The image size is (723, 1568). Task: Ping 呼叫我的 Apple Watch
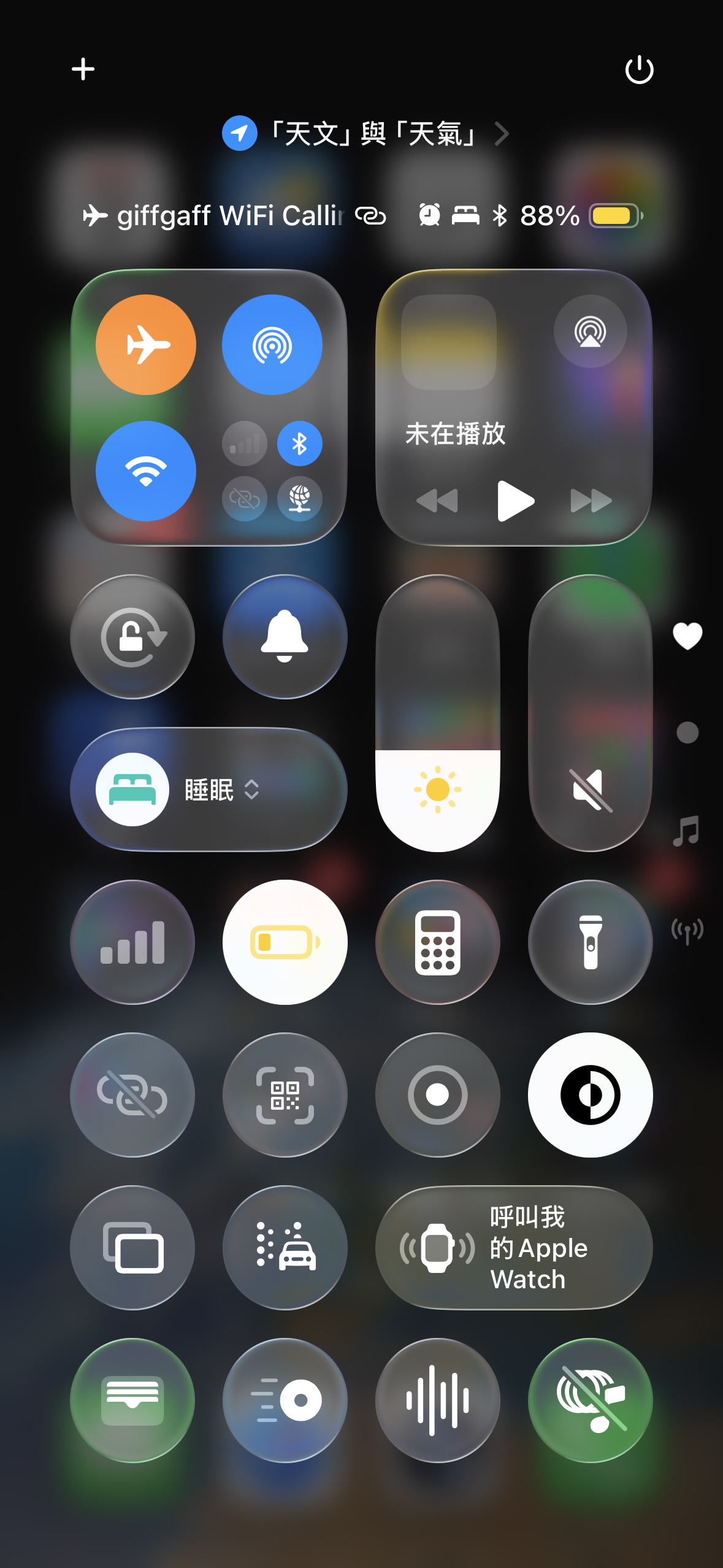click(x=514, y=1248)
